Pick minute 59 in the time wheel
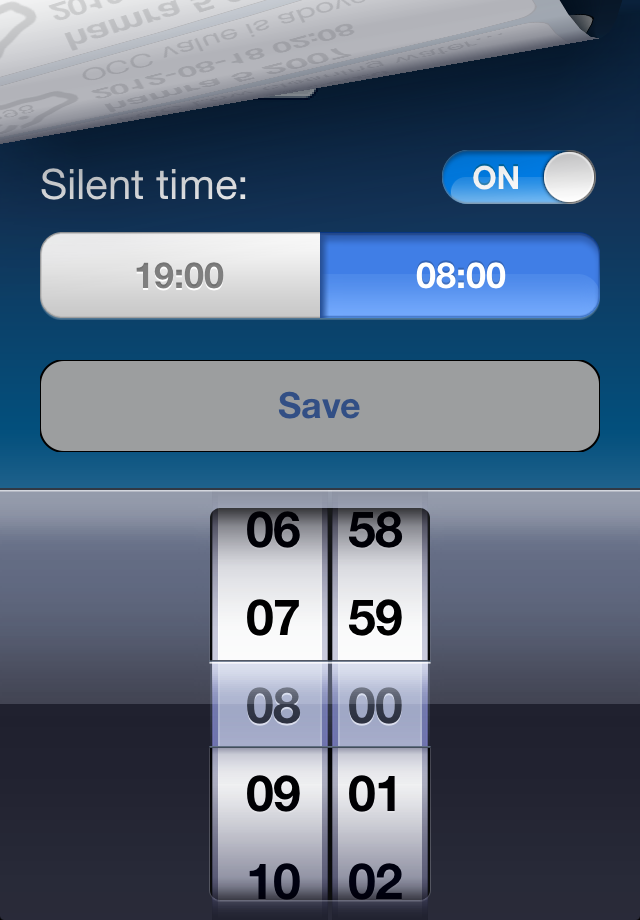This screenshot has height=920, width=640. coord(376,620)
